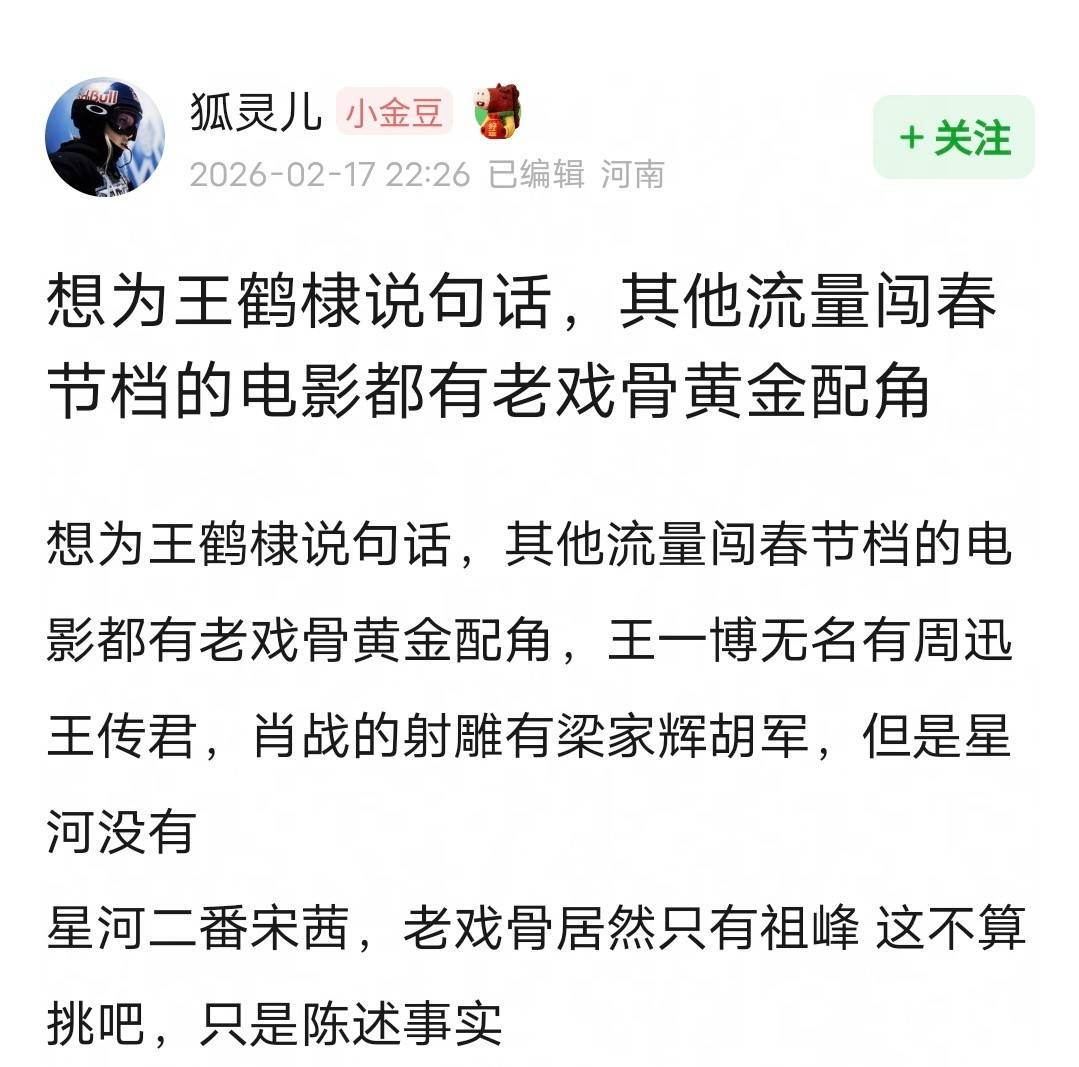Open the lucky bag medal icon
Viewport: 1079px width, 1067px height.
pos(497,111)
